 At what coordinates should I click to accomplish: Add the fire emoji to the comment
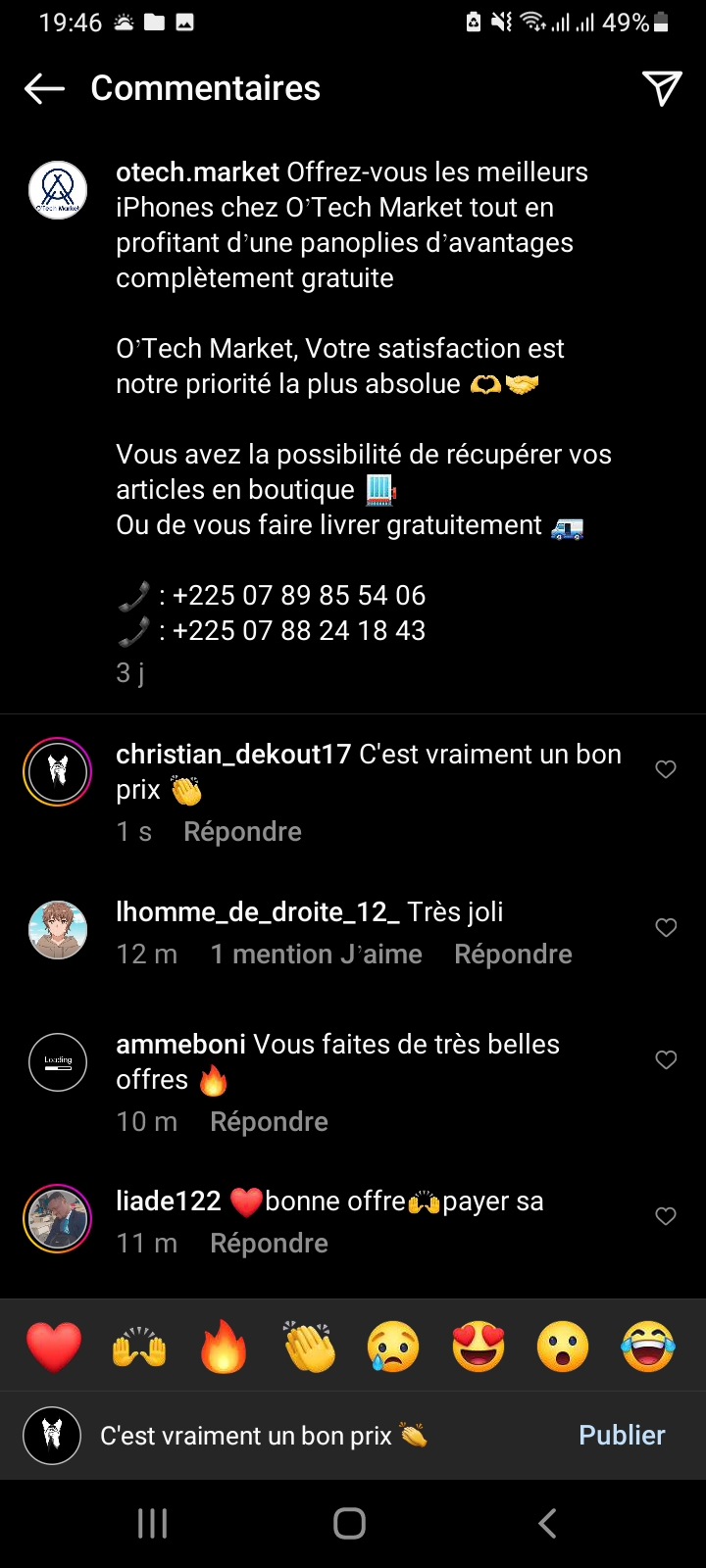[224, 1347]
